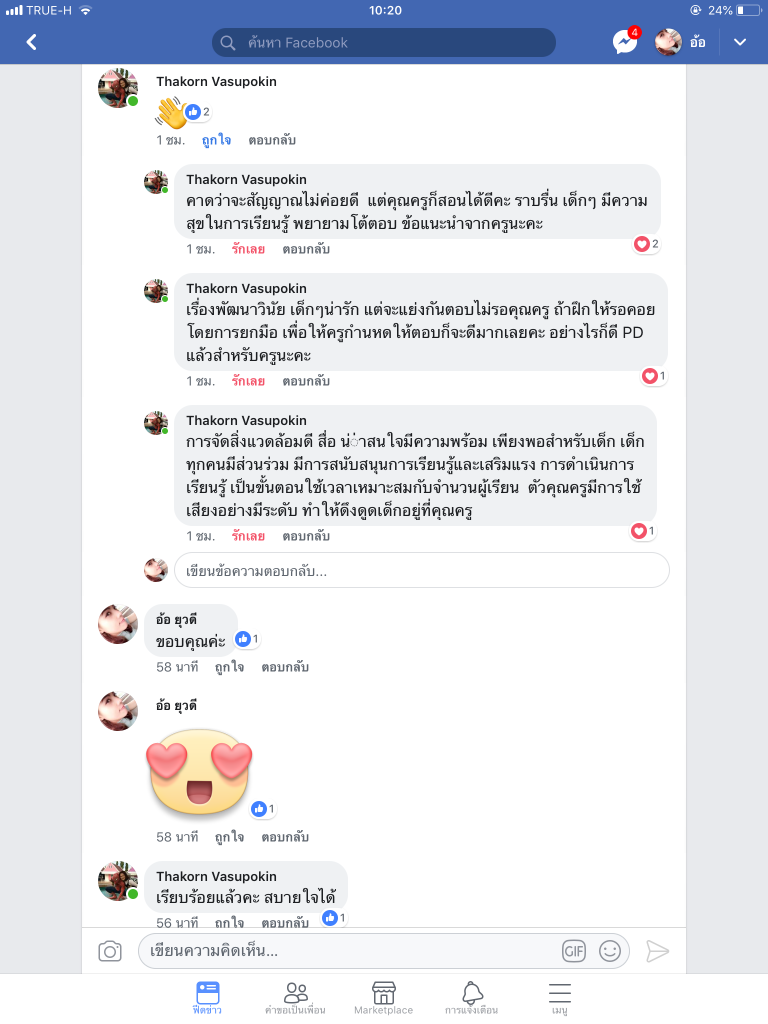Open the ค้นหา Facebook search box
Viewport: 768px width, 1024px height.
click(x=384, y=42)
